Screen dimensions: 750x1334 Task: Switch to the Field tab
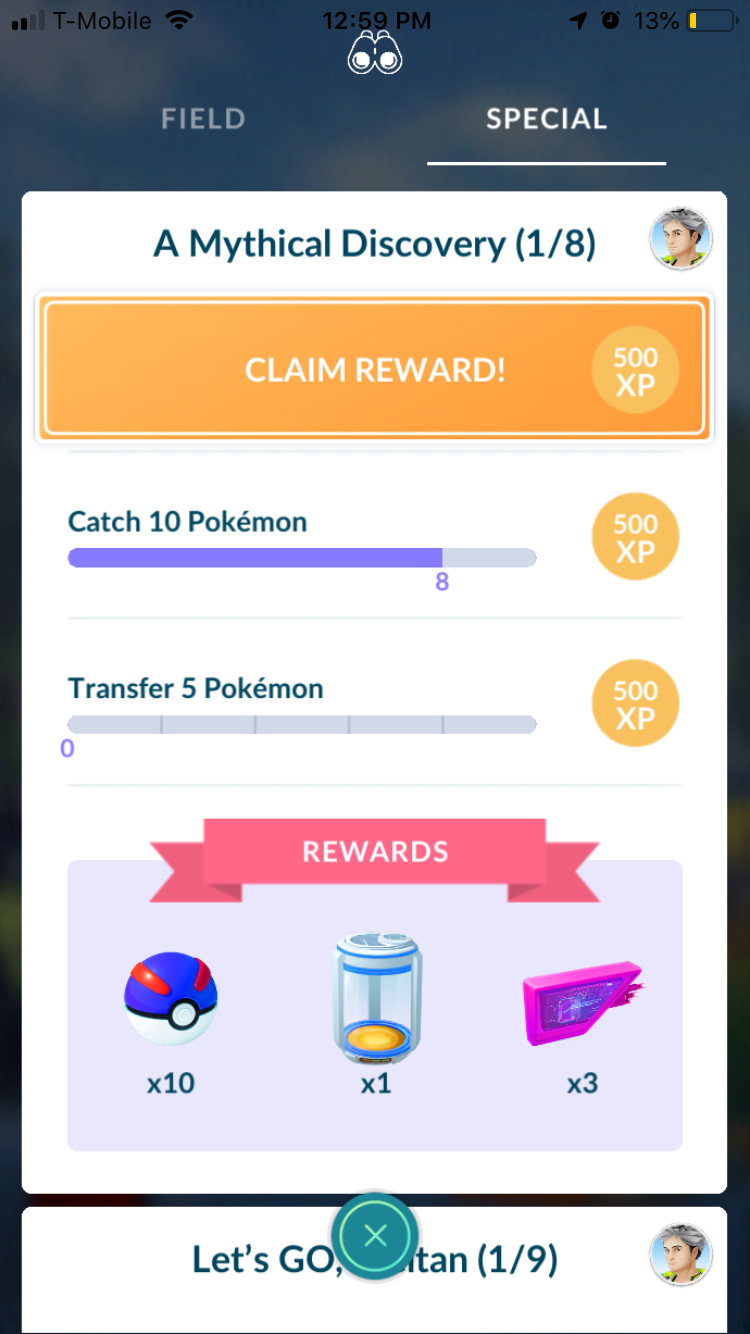[x=204, y=119]
